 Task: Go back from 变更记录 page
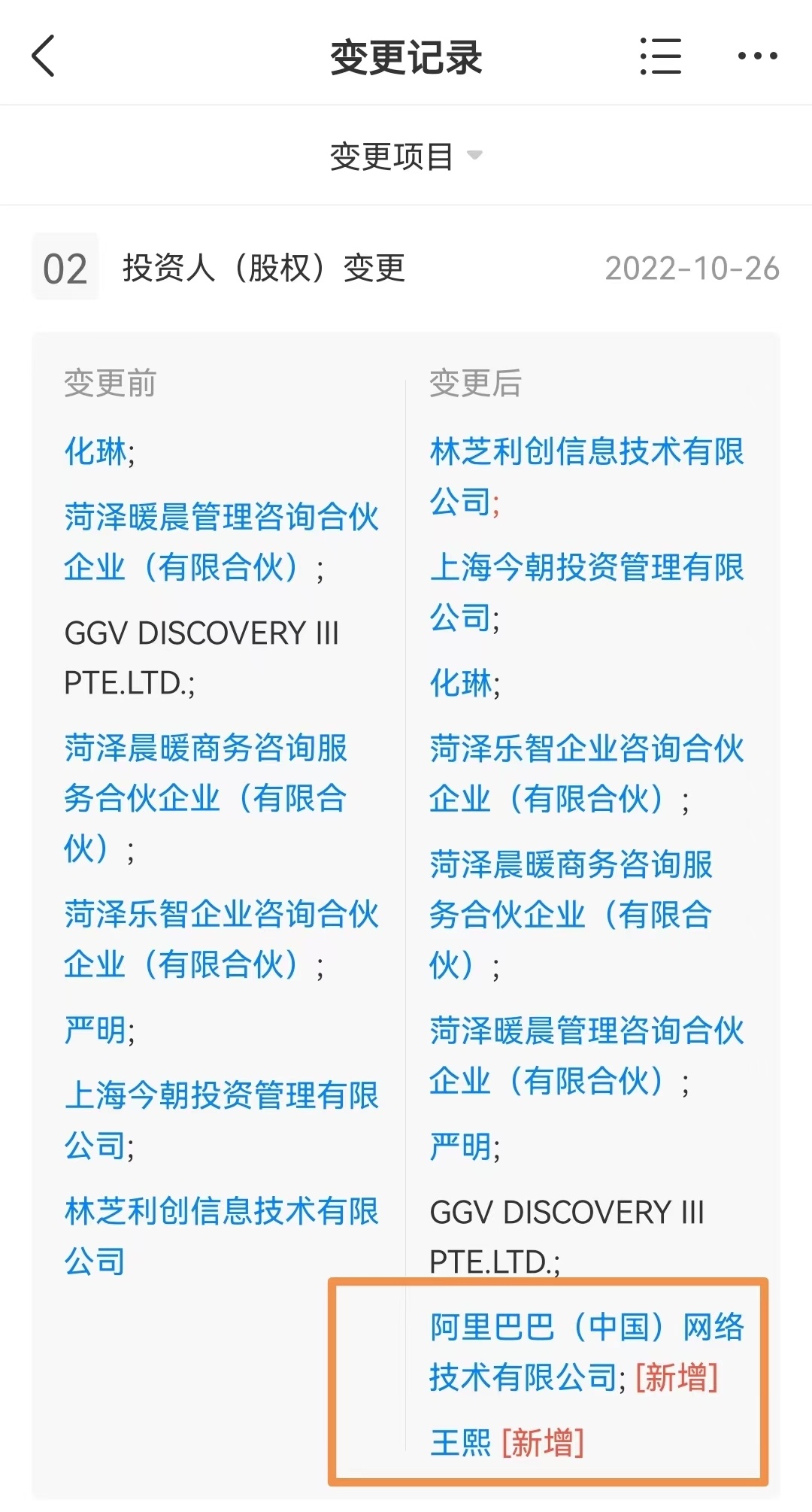(44, 56)
